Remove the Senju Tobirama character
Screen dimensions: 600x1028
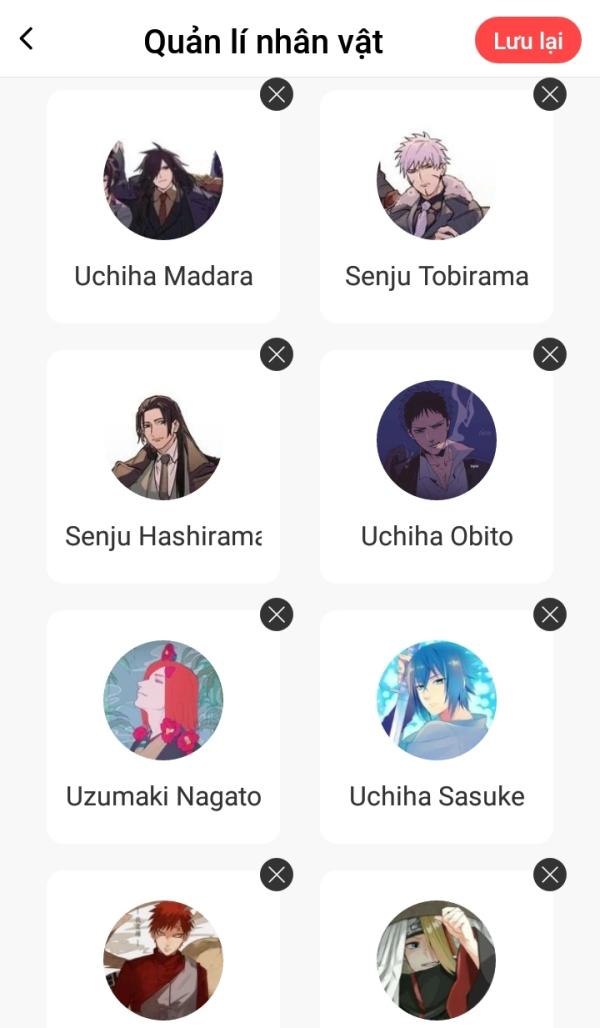[x=550, y=95]
